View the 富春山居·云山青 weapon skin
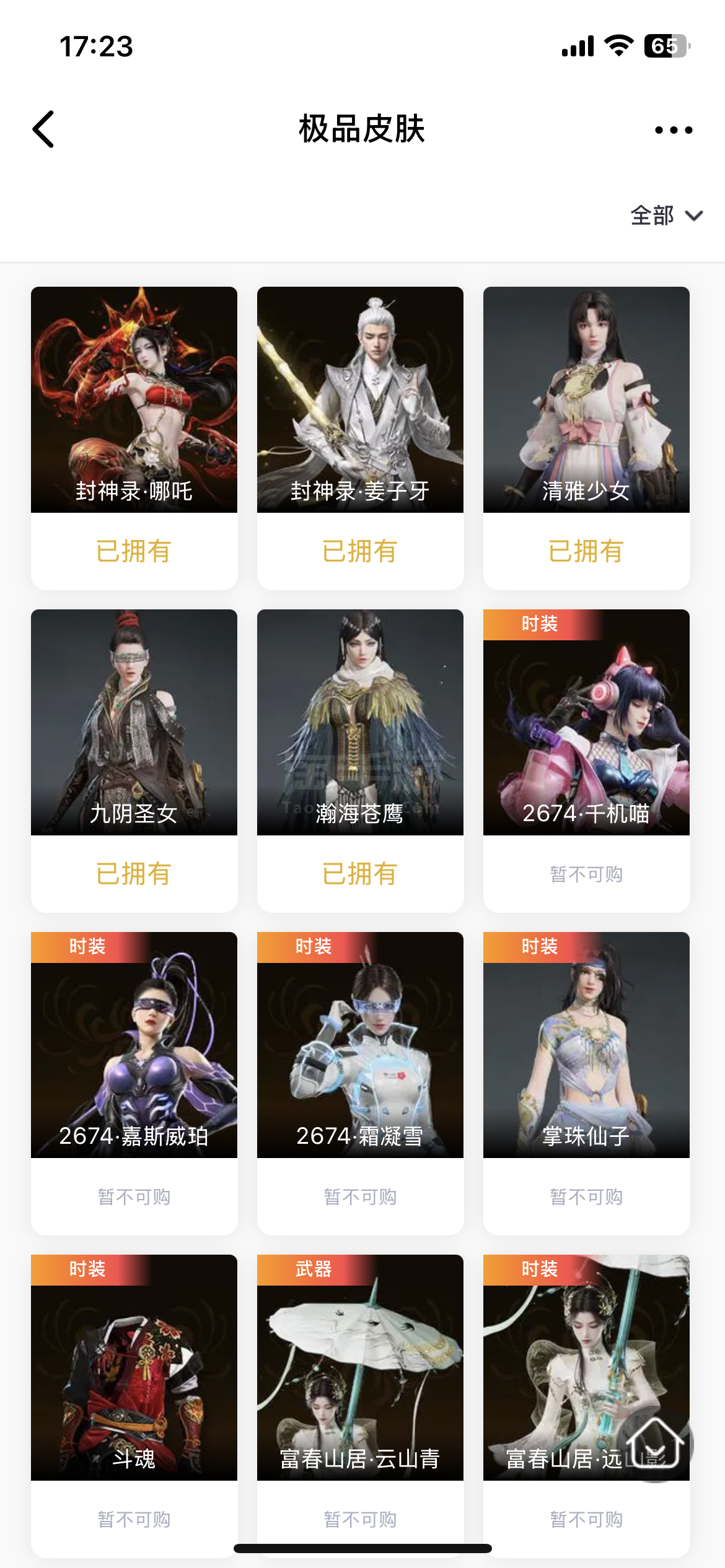The height and width of the screenshot is (1568, 725). click(360, 1368)
